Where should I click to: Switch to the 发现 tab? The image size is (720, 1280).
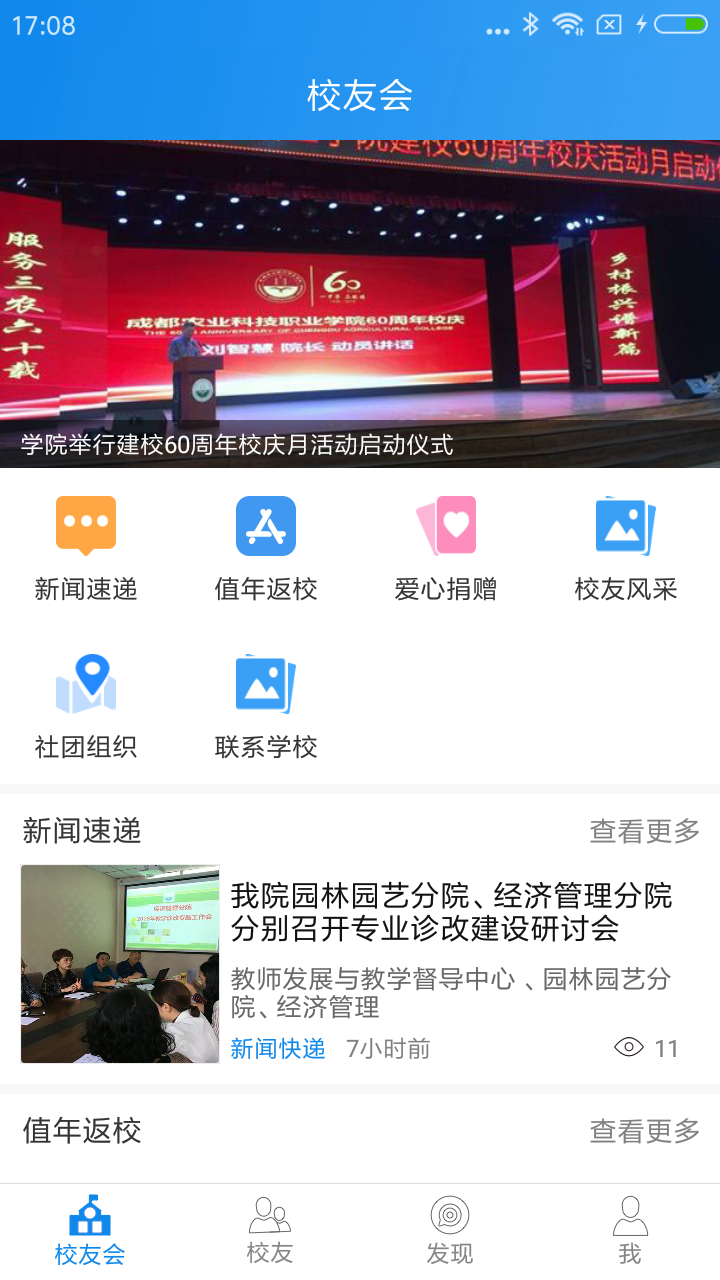point(450,1231)
